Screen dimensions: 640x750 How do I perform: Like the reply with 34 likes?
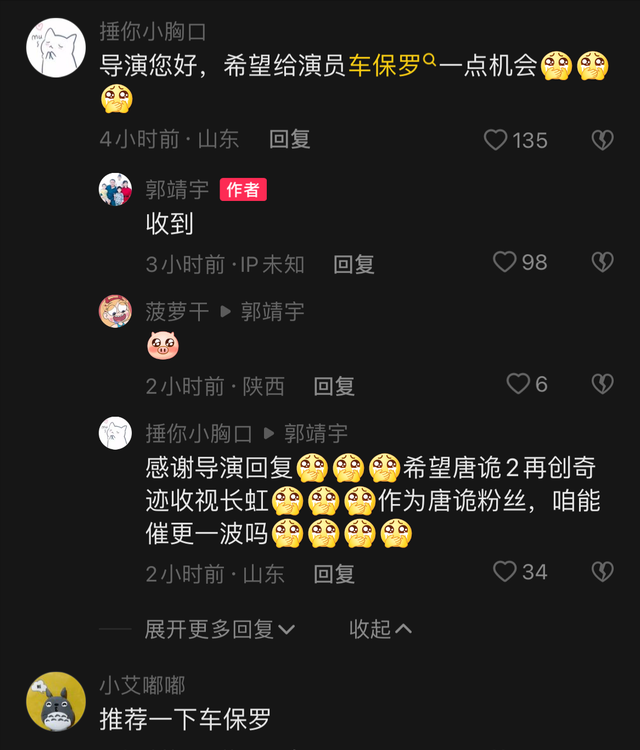[x=505, y=572]
